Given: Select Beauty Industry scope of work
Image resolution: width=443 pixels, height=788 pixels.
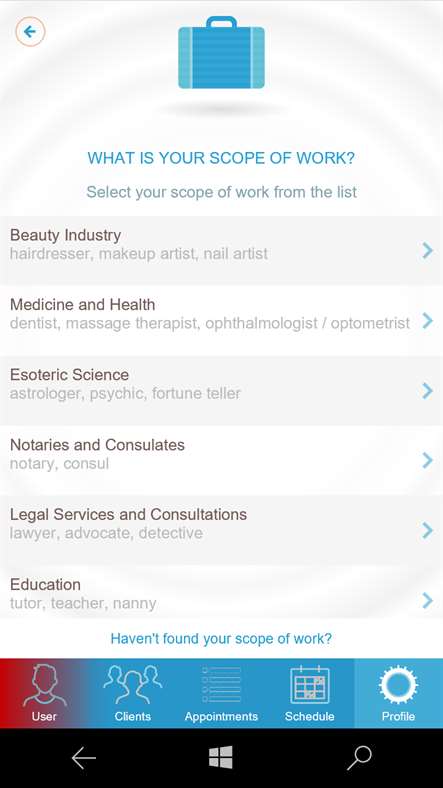Looking at the screenshot, I should 222,250.
